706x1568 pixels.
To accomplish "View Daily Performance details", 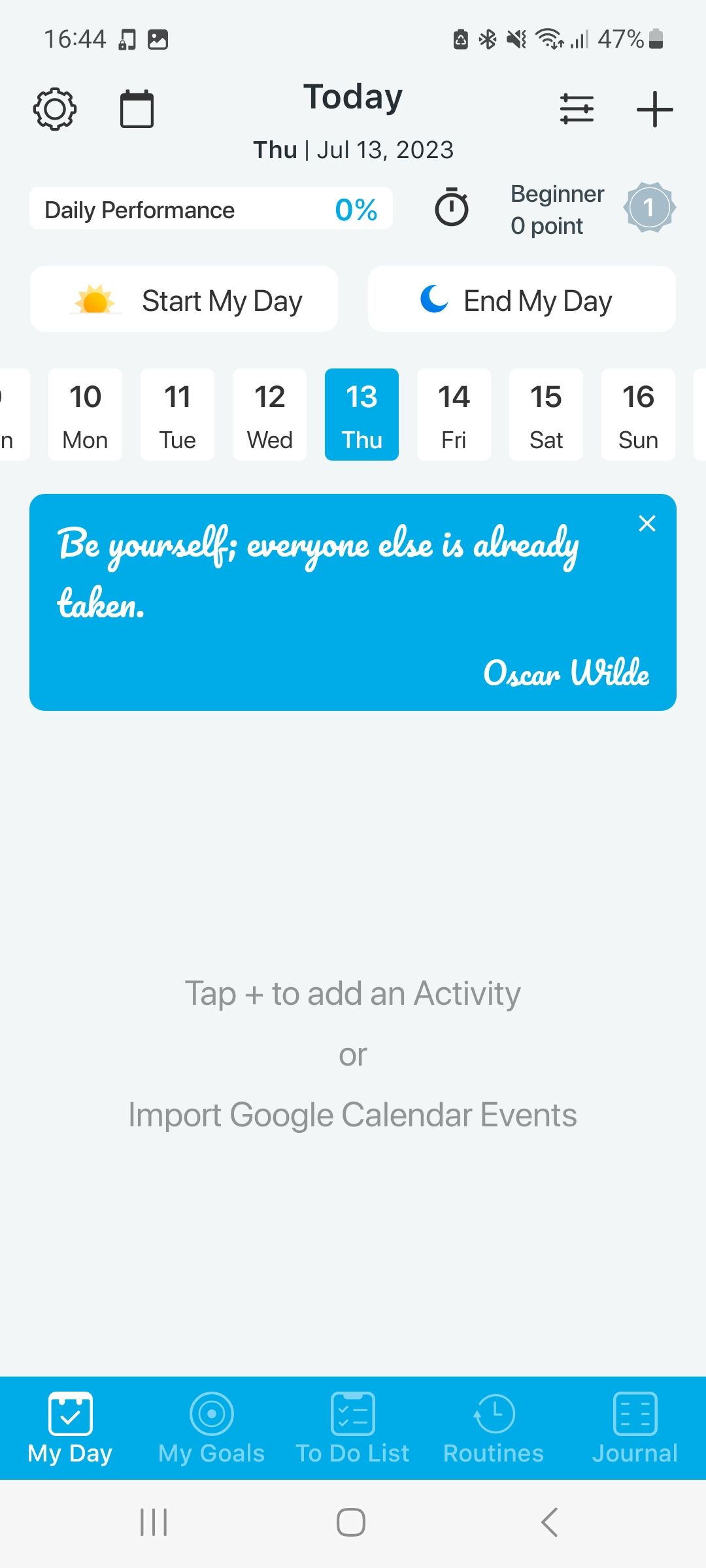I will [210, 209].
